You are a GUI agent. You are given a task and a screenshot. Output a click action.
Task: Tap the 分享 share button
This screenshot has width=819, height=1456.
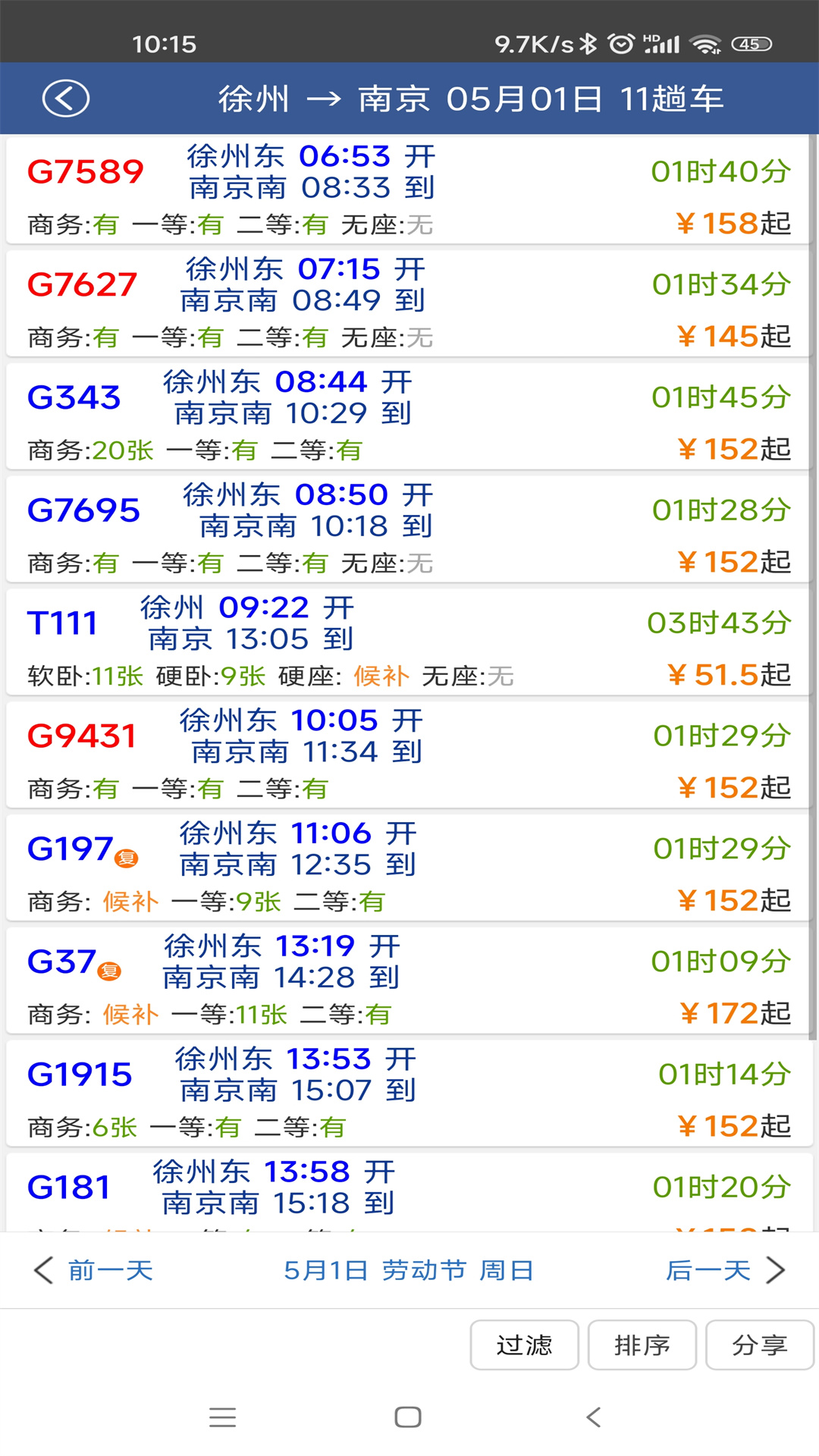tap(758, 1345)
